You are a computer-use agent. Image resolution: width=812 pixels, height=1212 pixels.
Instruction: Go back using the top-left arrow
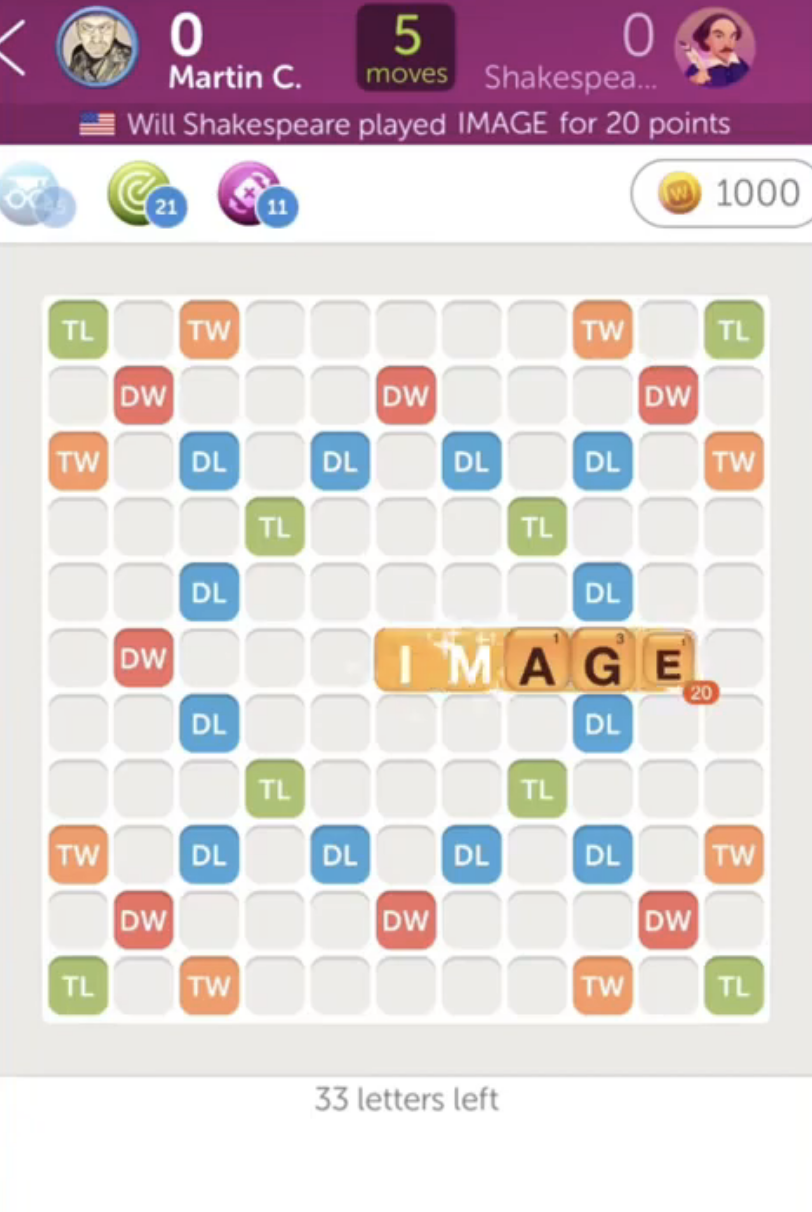tap(14, 49)
